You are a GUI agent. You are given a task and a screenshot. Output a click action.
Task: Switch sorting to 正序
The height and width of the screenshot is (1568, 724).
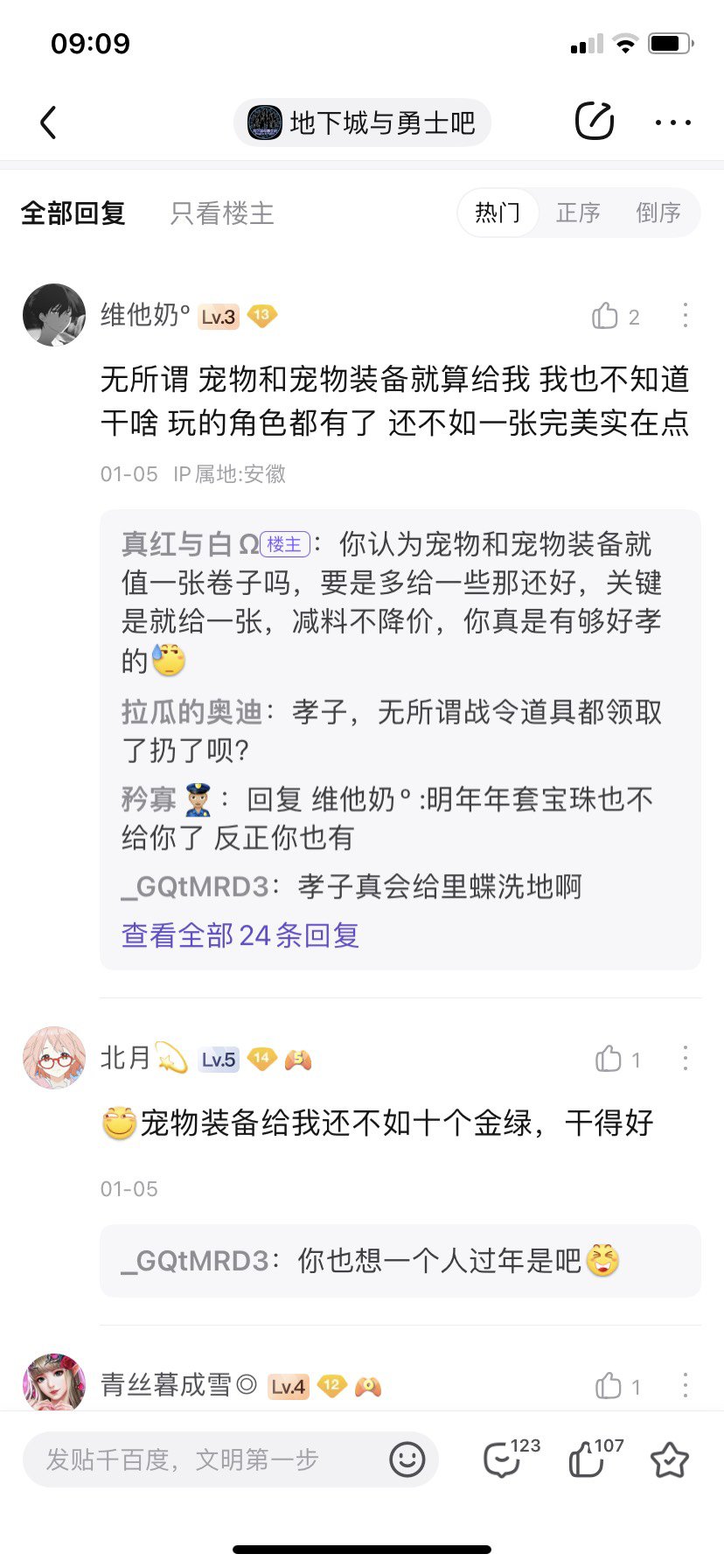click(x=578, y=213)
